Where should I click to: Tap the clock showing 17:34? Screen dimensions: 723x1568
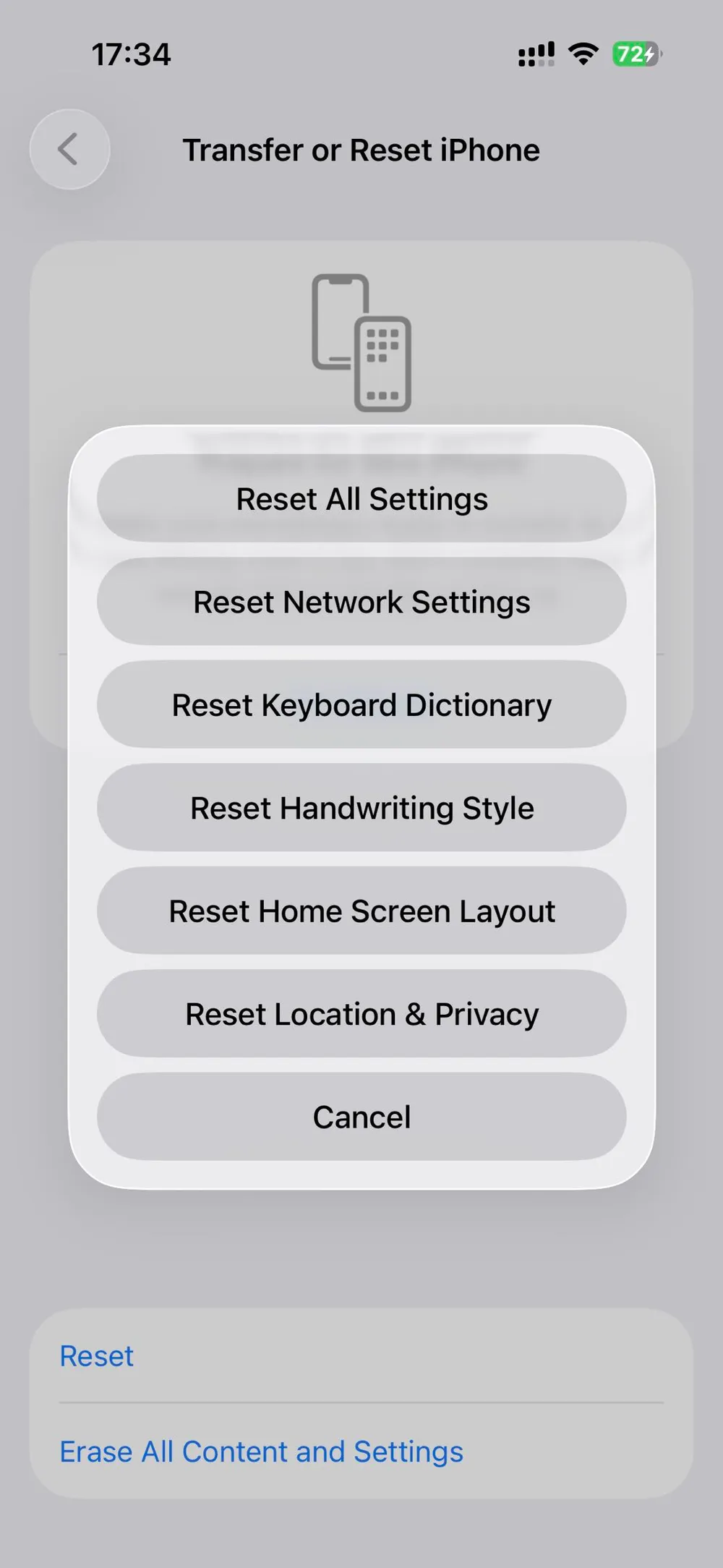132,54
